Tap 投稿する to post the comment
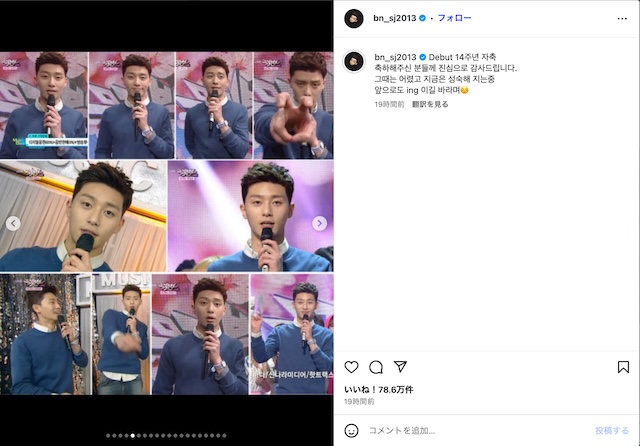This screenshot has height=446, width=640. click(612, 430)
